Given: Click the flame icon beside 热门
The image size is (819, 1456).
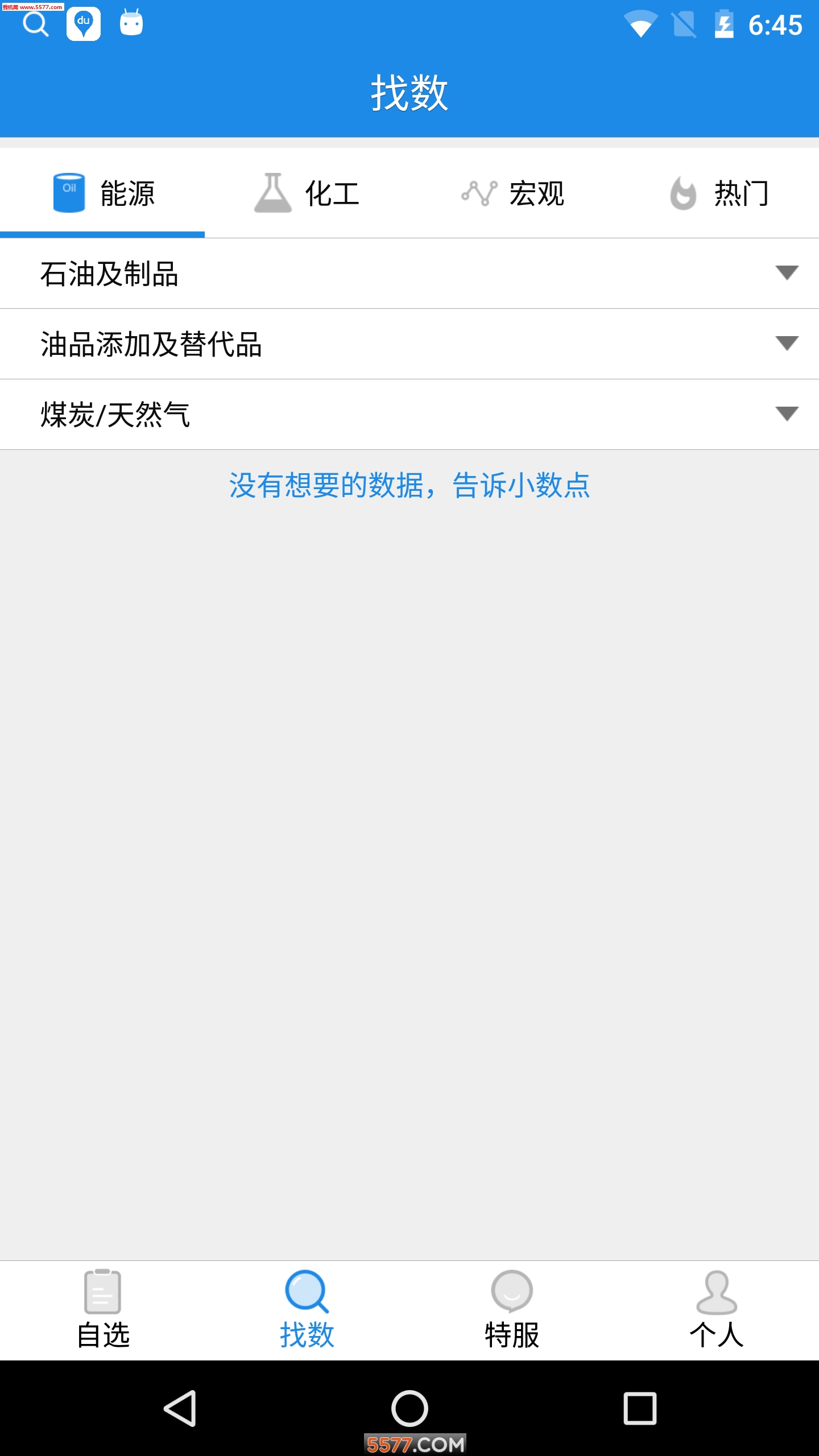Looking at the screenshot, I should click(683, 193).
